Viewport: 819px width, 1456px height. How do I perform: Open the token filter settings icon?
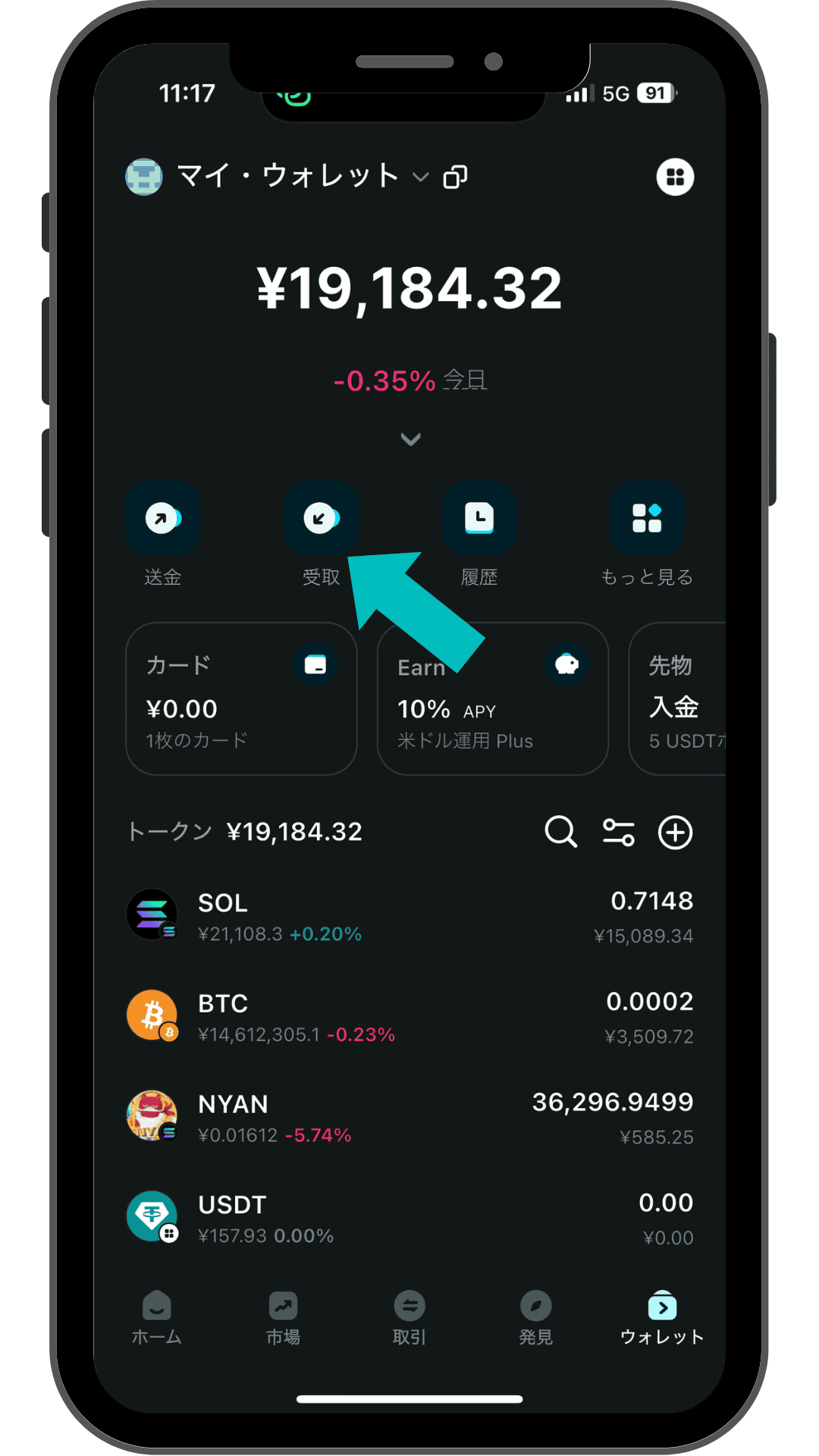click(x=618, y=832)
